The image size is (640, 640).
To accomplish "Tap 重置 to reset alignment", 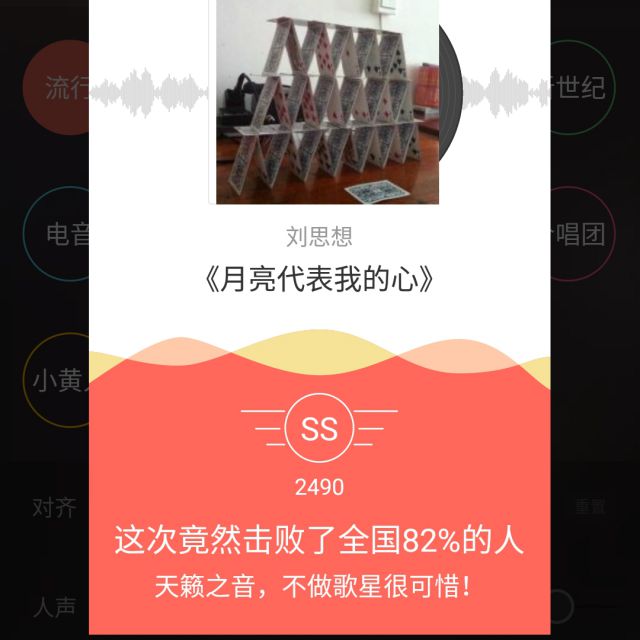I will 590,507.
